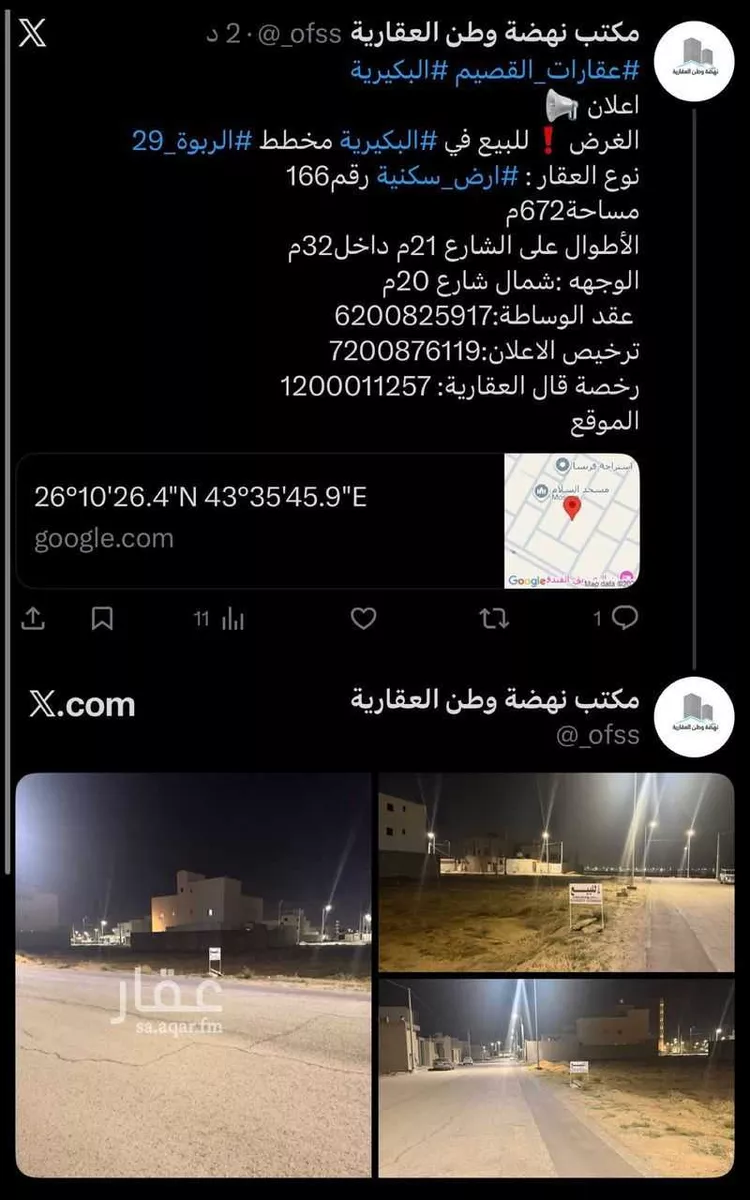Open post analytics via bar chart icon

coord(231,620)
